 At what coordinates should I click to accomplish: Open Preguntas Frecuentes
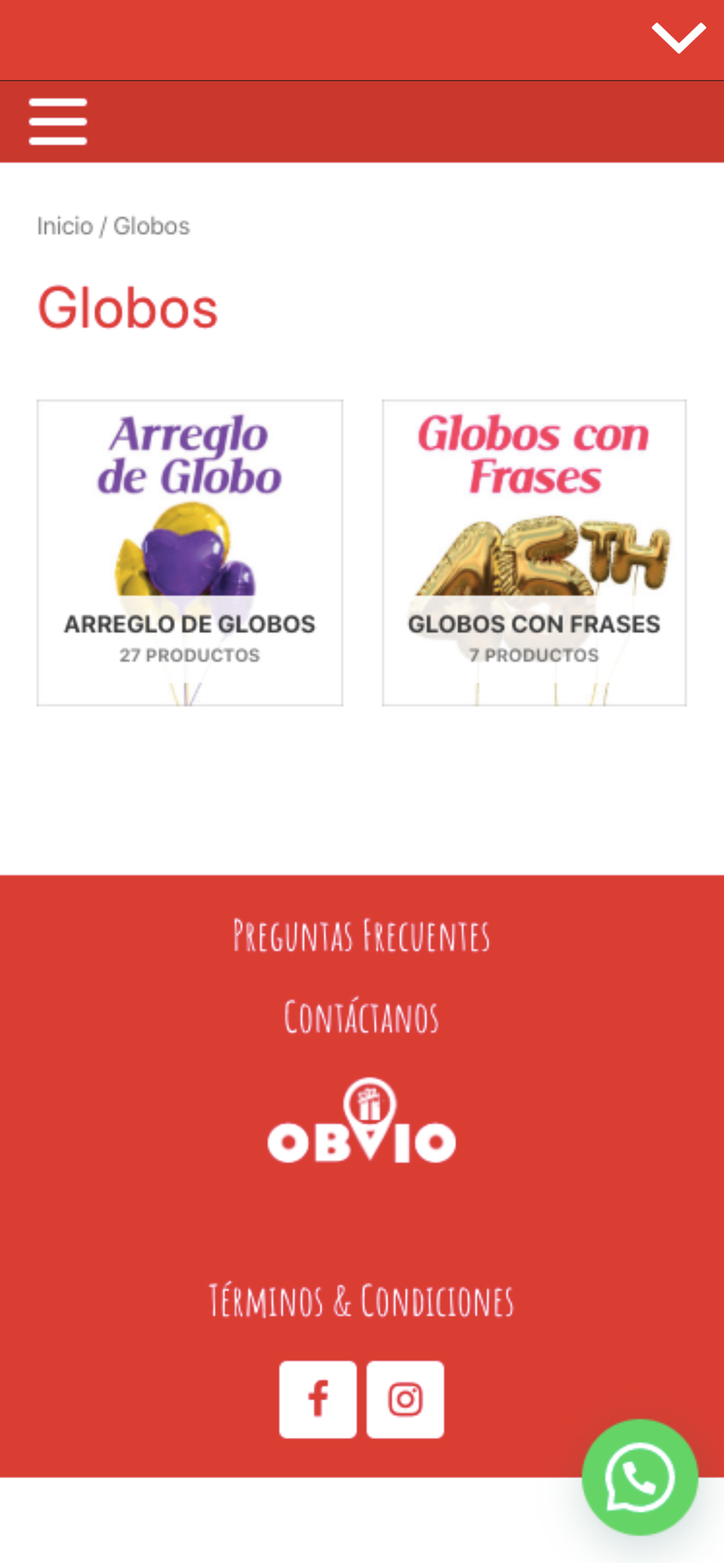(x=361, y=936)
